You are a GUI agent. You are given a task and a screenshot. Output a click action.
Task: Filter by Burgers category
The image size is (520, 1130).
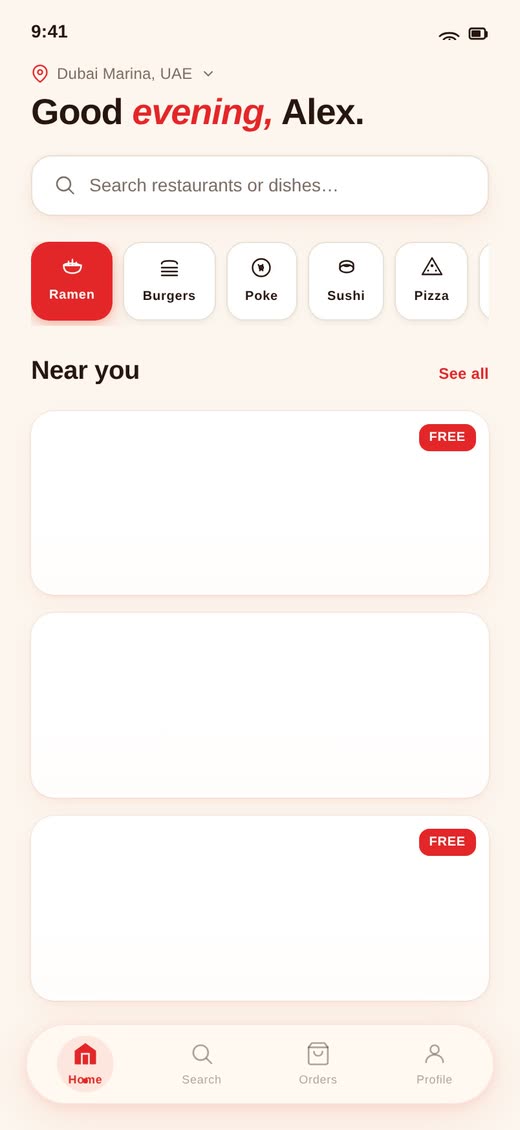point(169,281)
